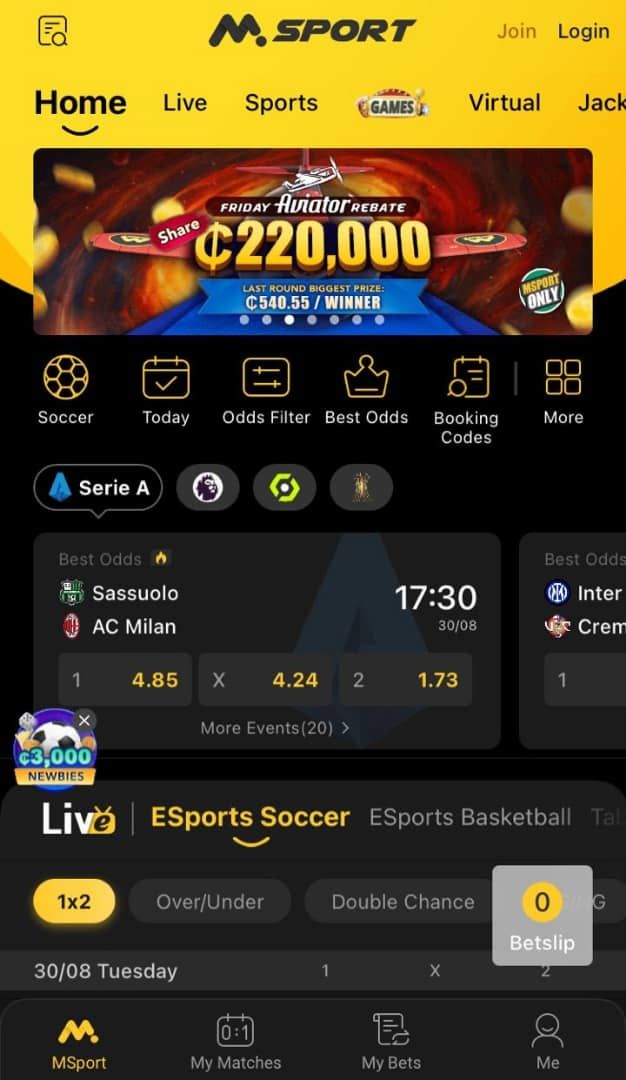Viewport: 626px width, 1080px height.
Task: Tap Login at the top
Action: [583, 31]
